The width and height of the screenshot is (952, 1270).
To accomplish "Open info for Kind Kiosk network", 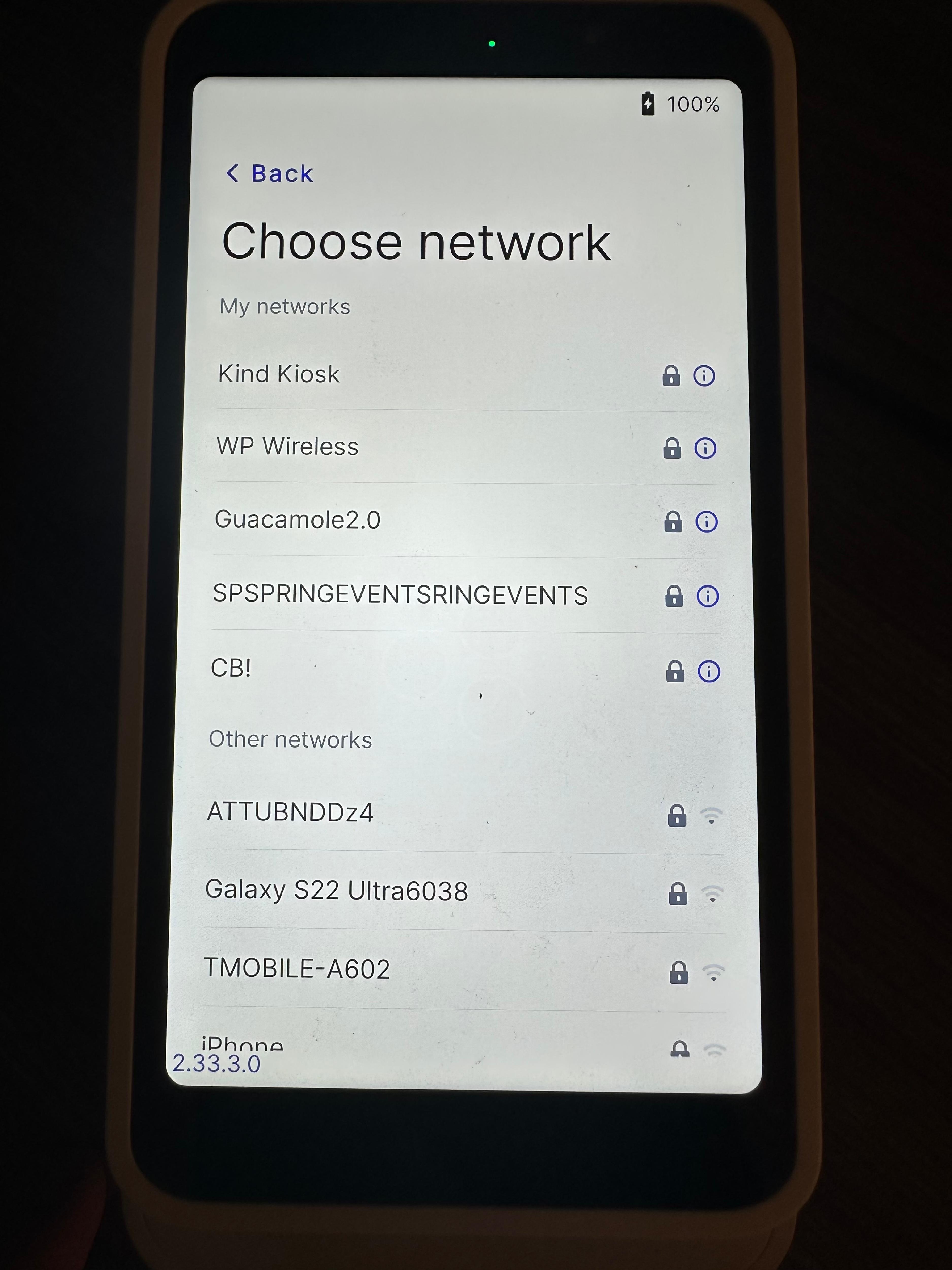I will pos(704,376).
